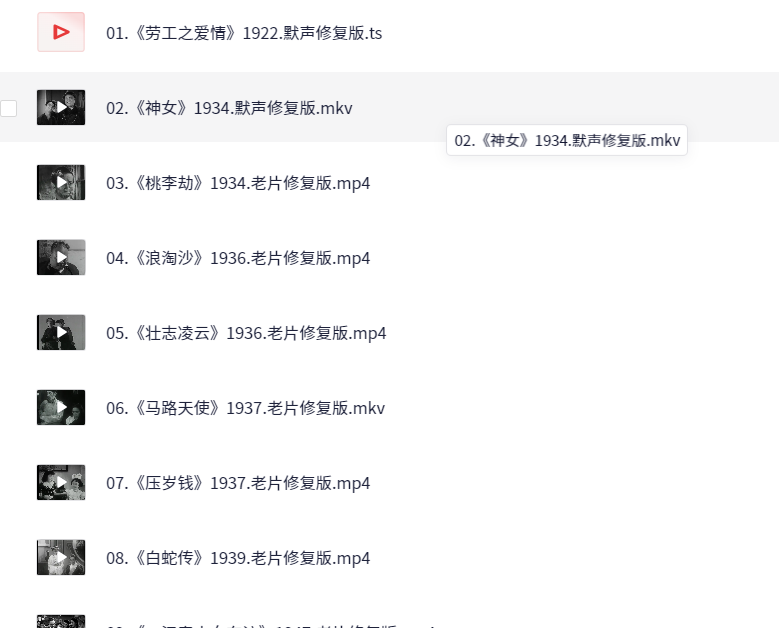This screenshot has height=630, width=779.
Task: Play 03.《桃李劫》1934.老片修复版.mp4
Action: (61, 183)
